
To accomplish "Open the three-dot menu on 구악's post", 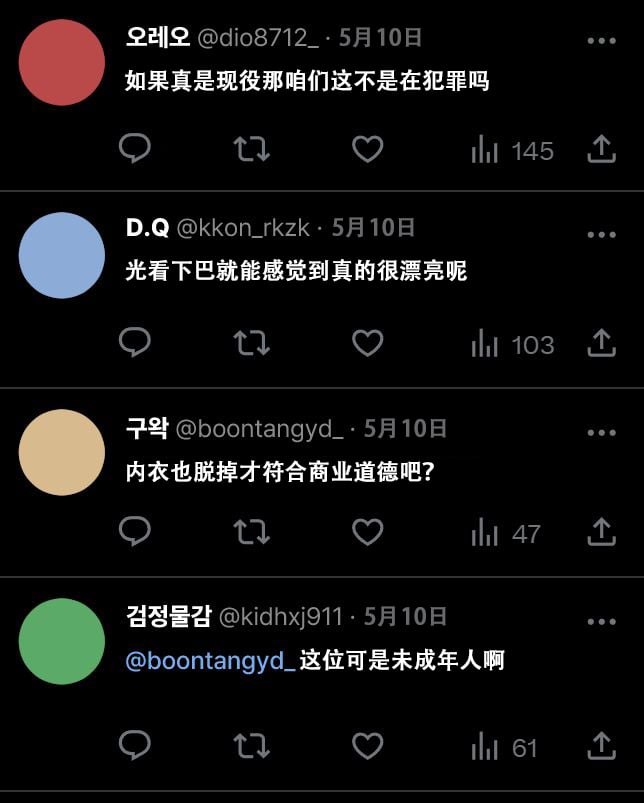I will coord(601,432).
